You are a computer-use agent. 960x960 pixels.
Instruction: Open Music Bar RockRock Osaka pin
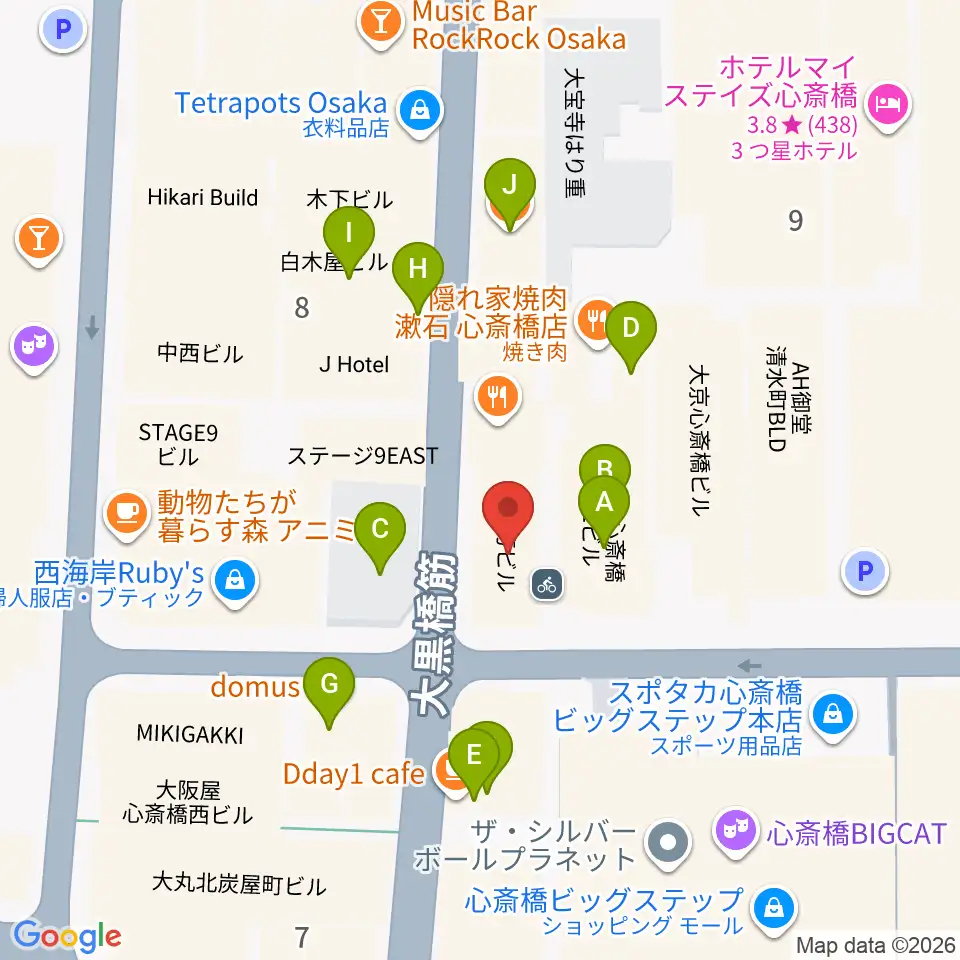coord(380,23)
